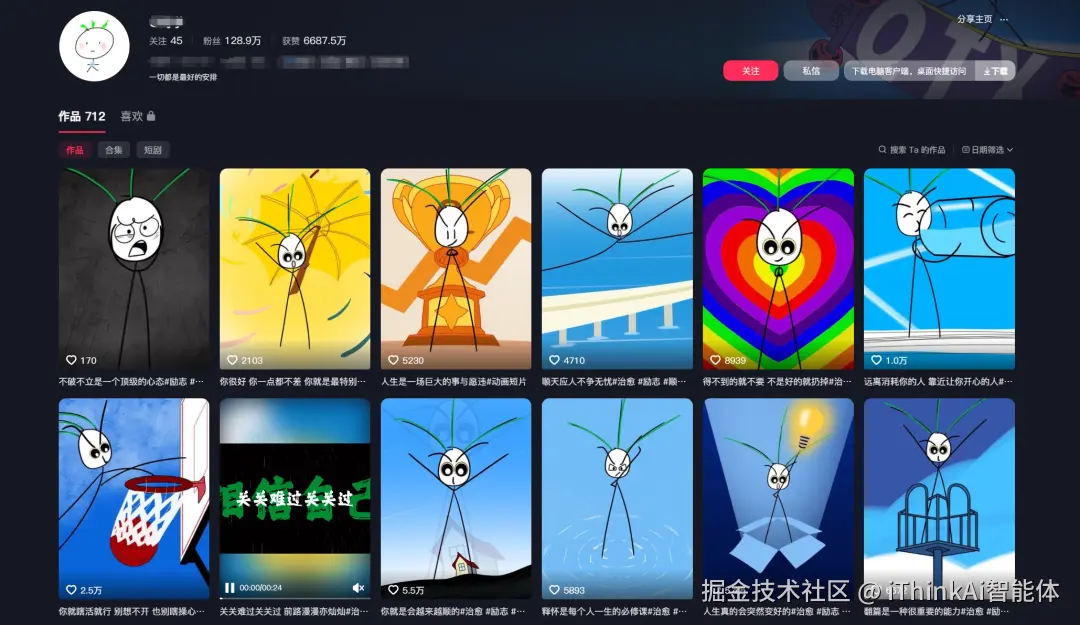Open video 不破不立是一个顶级的心态

pyautogui.click(x=134, y=268)
